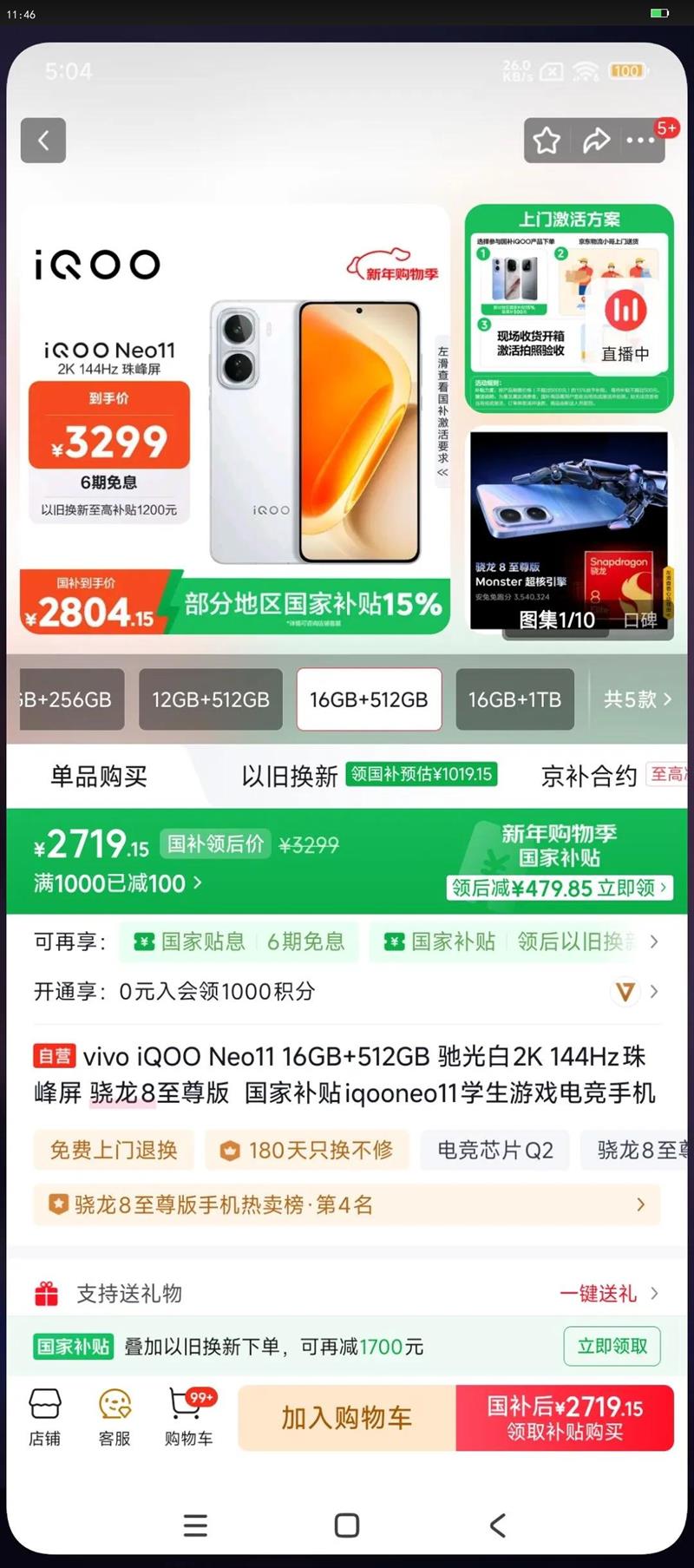
Task: Switch to the 以旧换新 trade-in tab
Action: 289,776
